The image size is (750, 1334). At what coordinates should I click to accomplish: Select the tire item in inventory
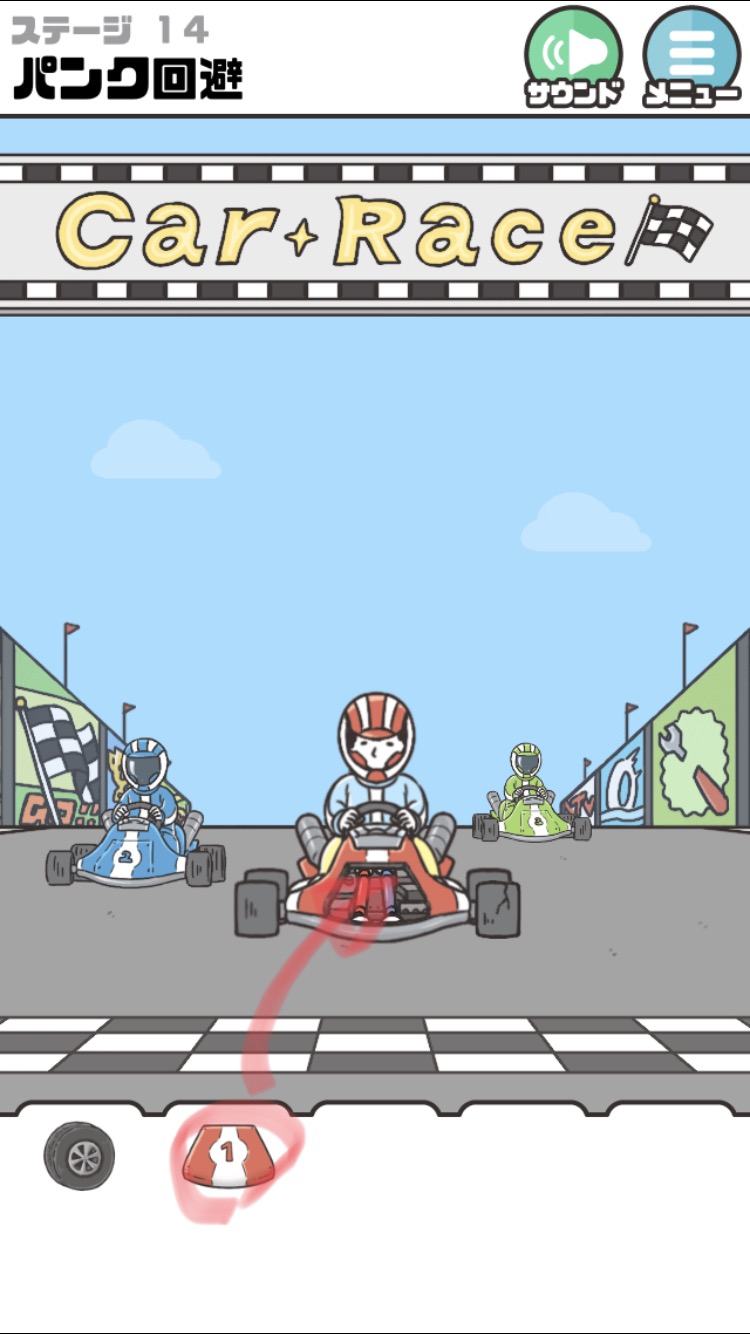pos(79,1156)
